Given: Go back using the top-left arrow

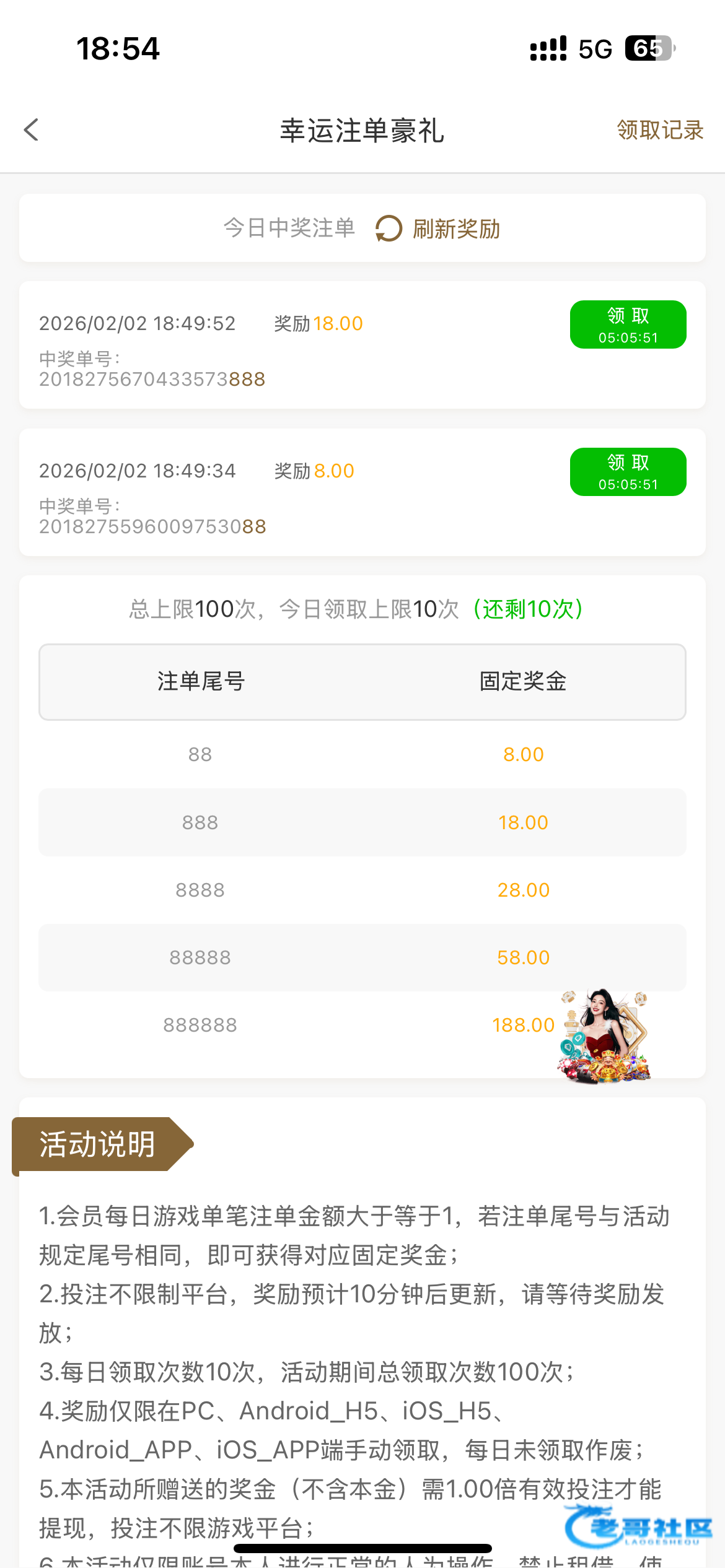Looking at the screenshot, I should 32,130.
